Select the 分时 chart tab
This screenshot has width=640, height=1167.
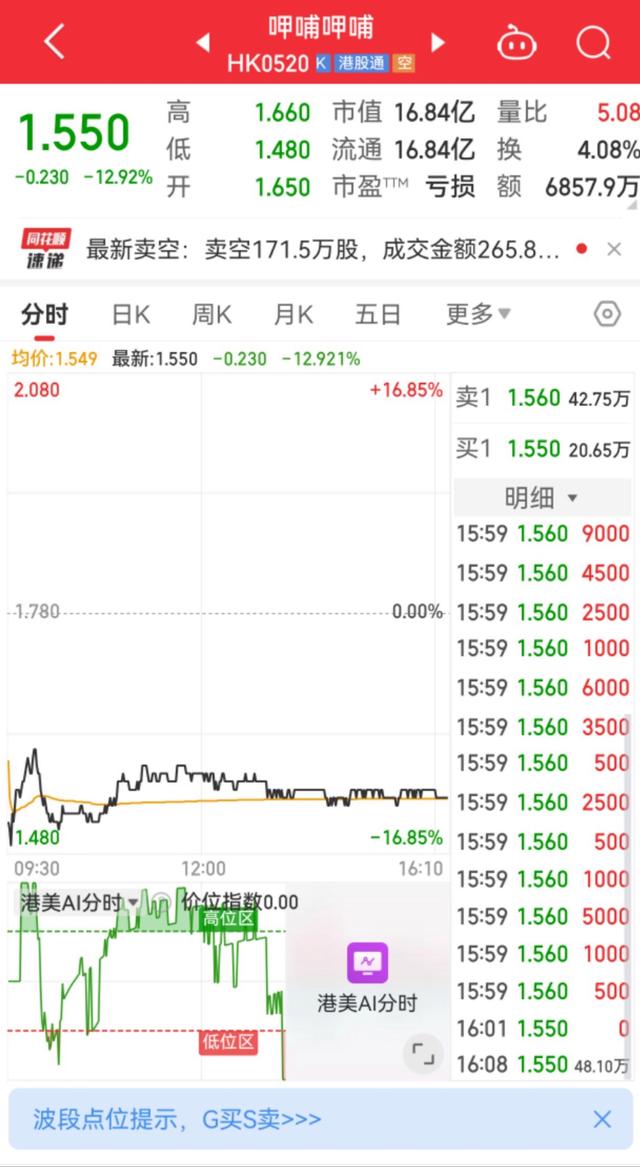[x=44, y=315]
